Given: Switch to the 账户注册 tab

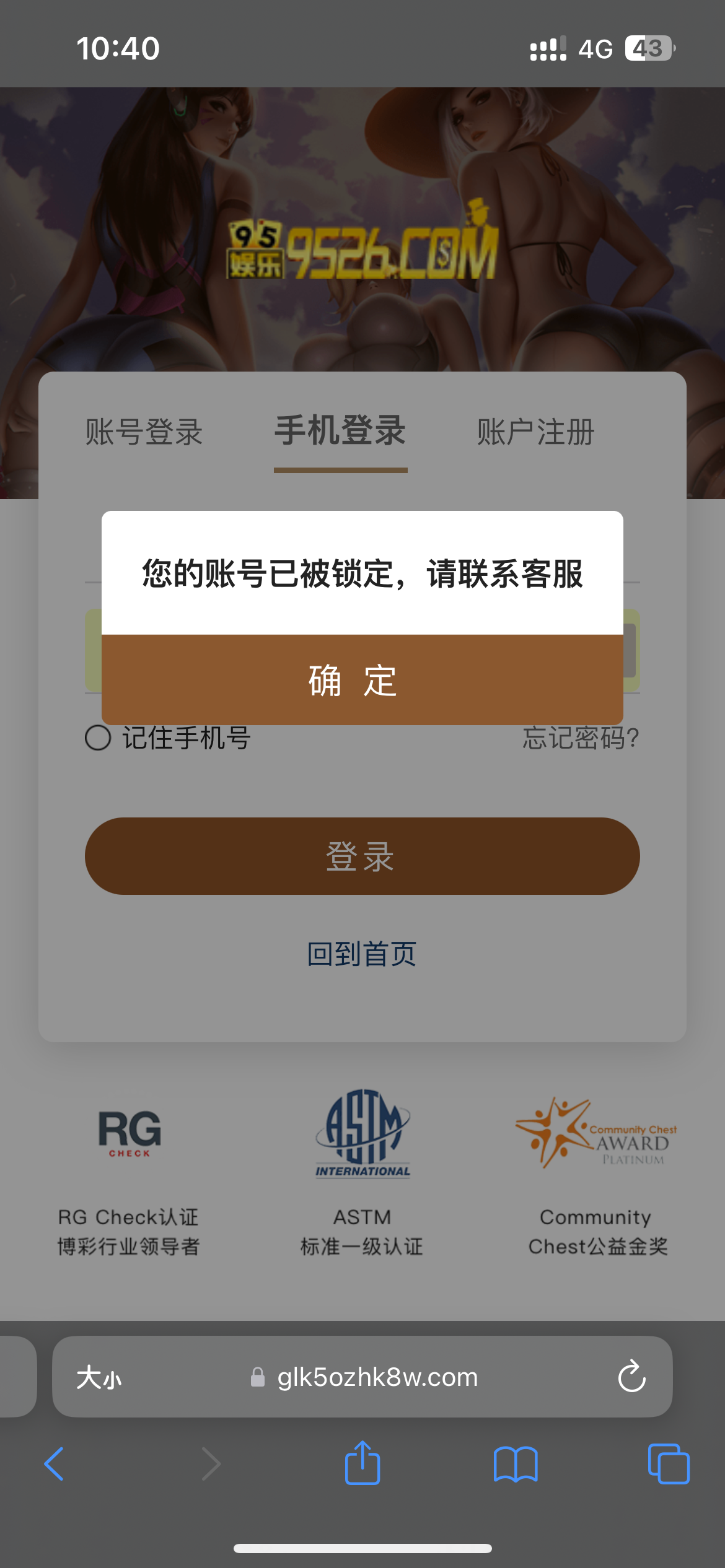Looking at the screenshot, I should [x=535, y=433].
